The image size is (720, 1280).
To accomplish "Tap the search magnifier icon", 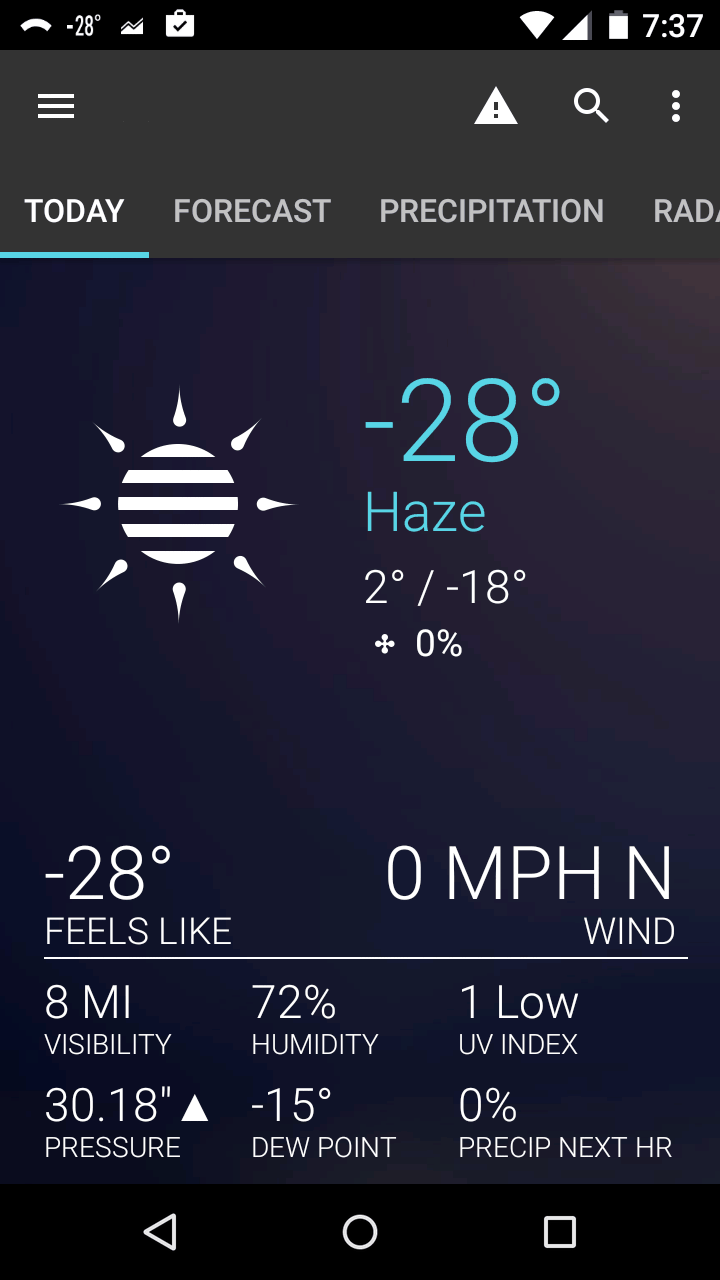I will tap(591, 105).
